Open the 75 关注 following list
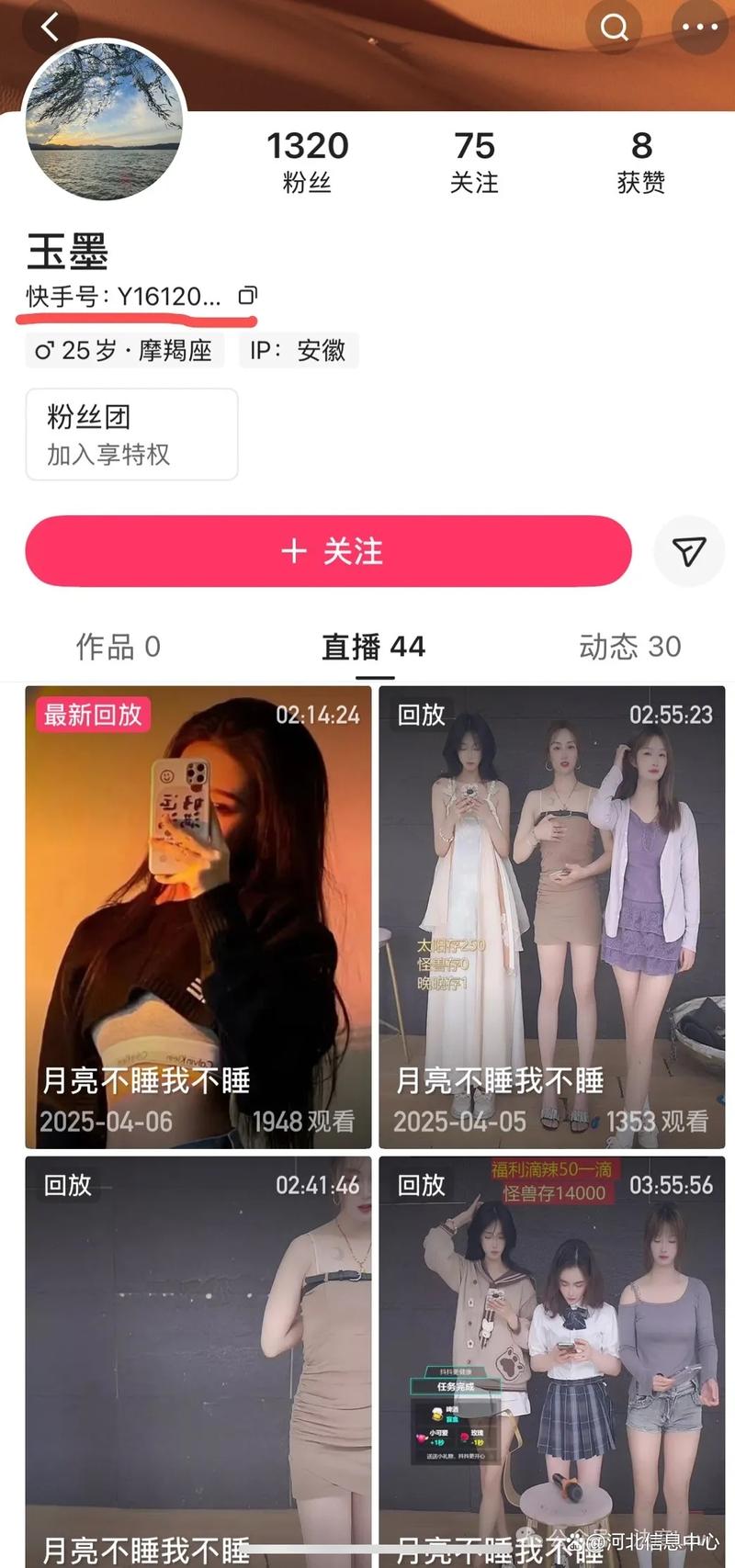This screenshot has width=735, height=1568. [x=475, y=161]
